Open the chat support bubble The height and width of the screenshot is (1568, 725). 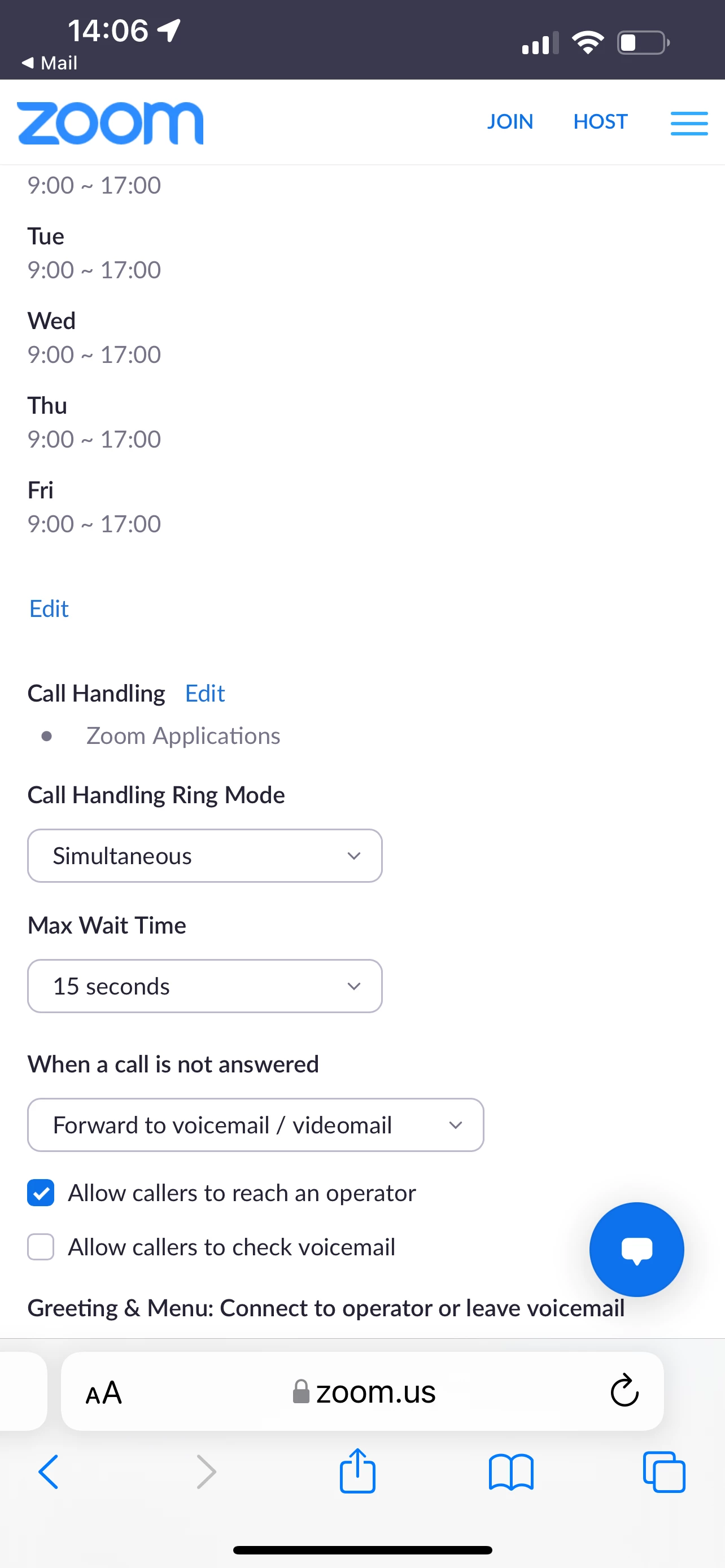tap(636, 1250)
